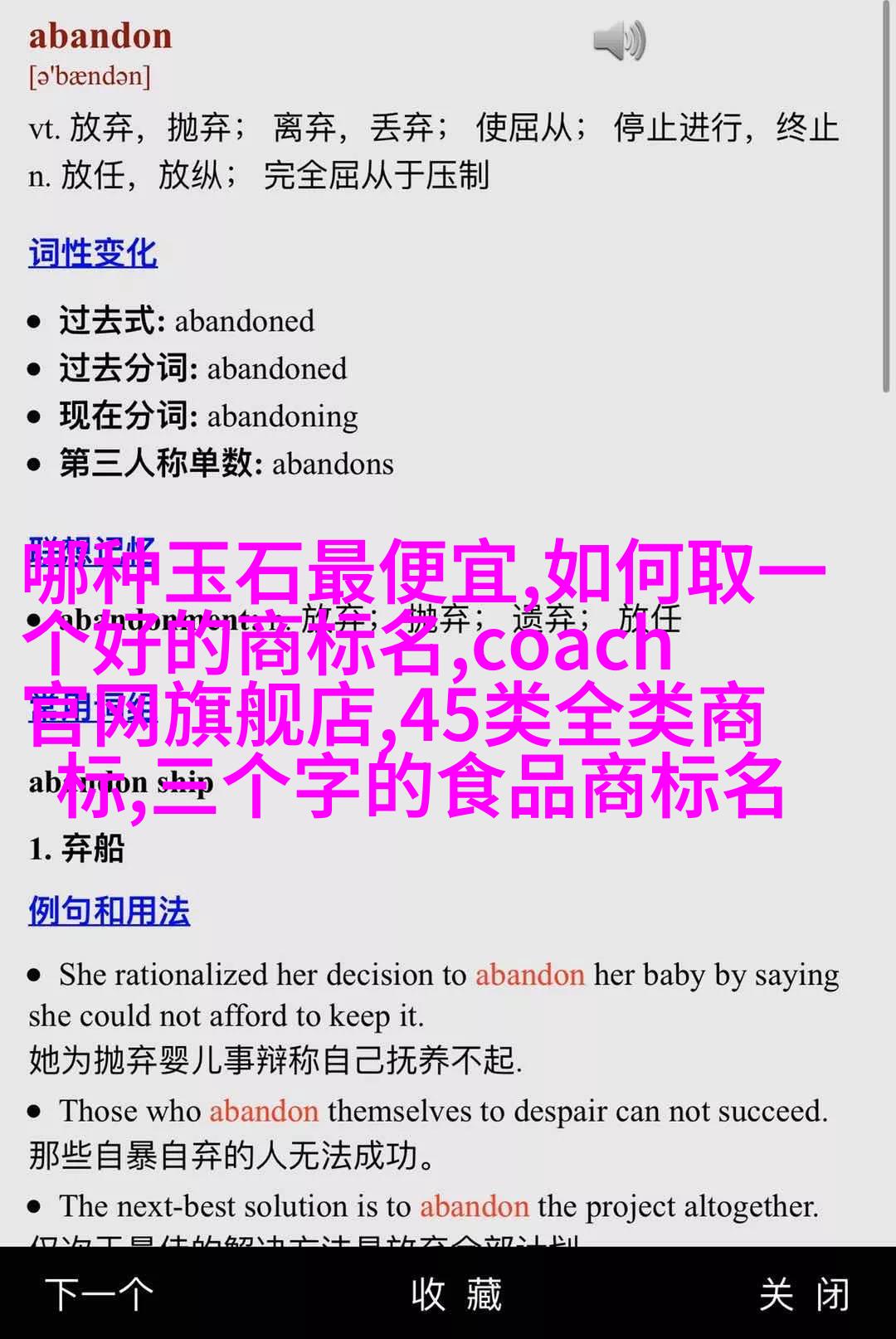Close the dictionary card with 关闭
896x1339 pixels.
point(803,1294)
